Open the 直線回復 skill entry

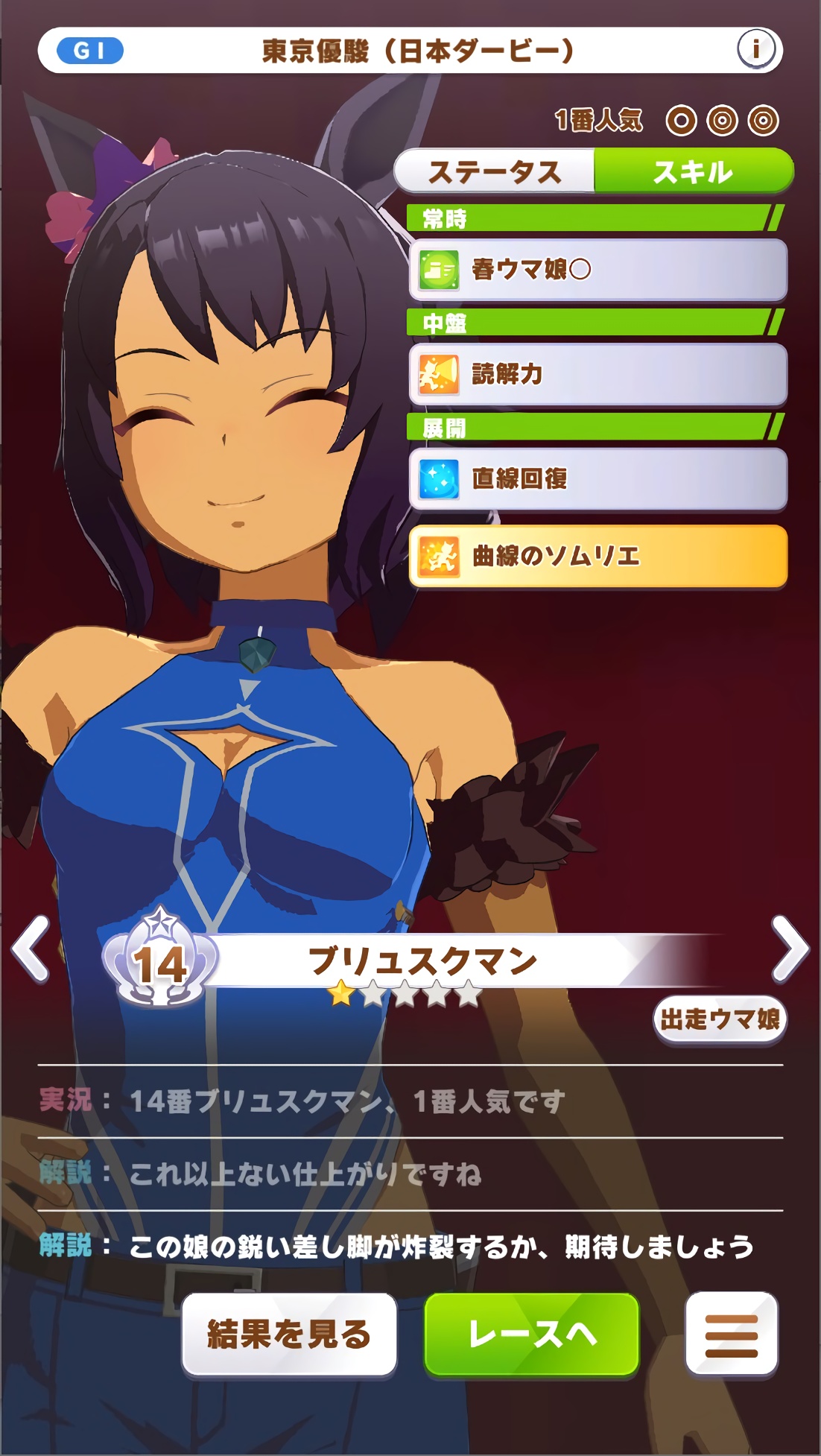tap(597, 478)
